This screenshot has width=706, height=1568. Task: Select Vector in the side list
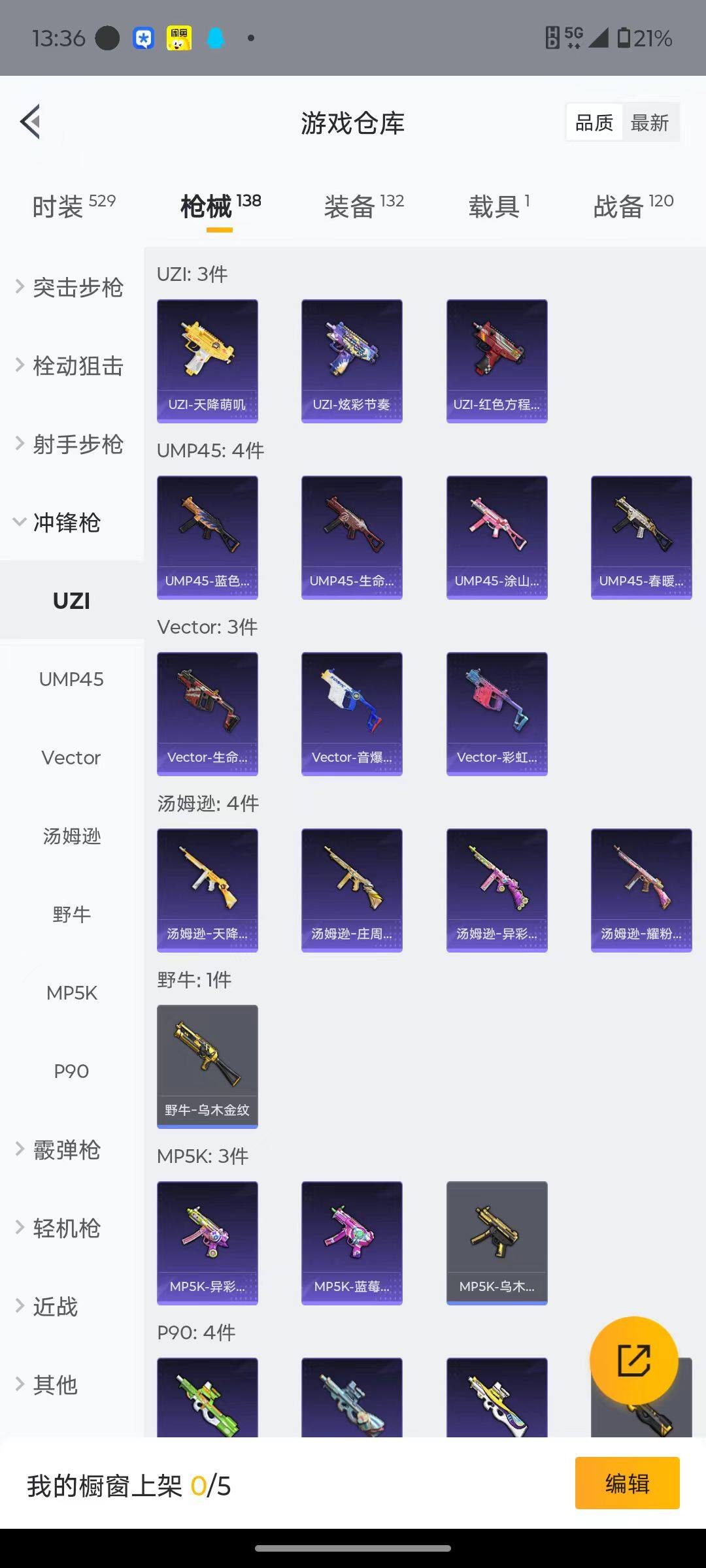tap(71, 757)
